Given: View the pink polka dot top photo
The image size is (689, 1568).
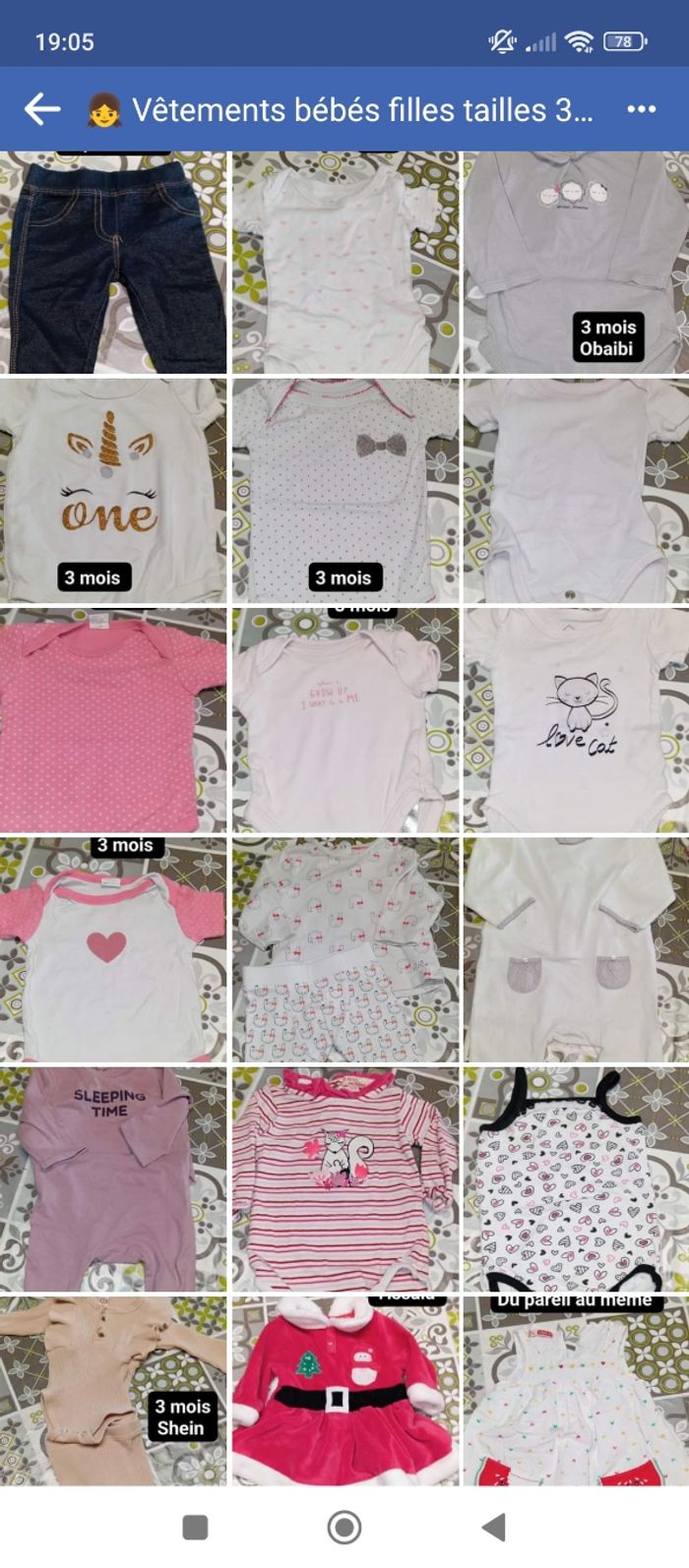Looking at the screenshot, I should point(113,720).
